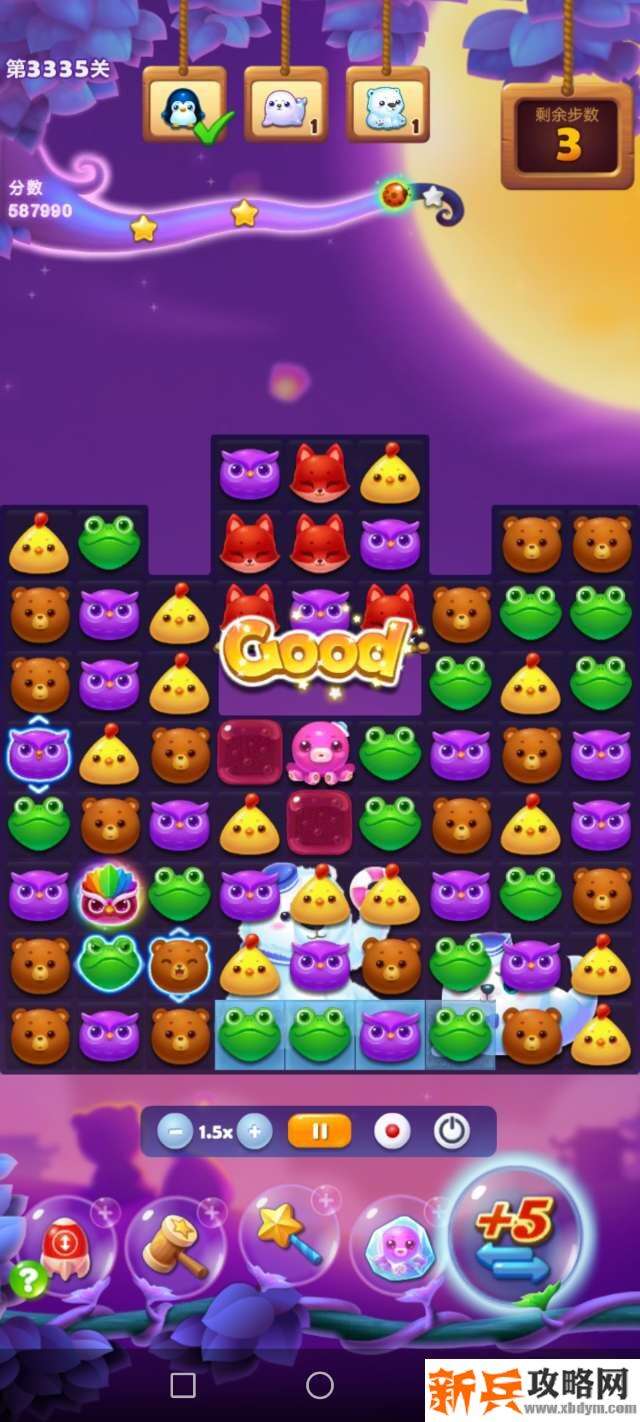Activate the magic wand booster
640x1422 pixels.
click(x=288, y=1240)
